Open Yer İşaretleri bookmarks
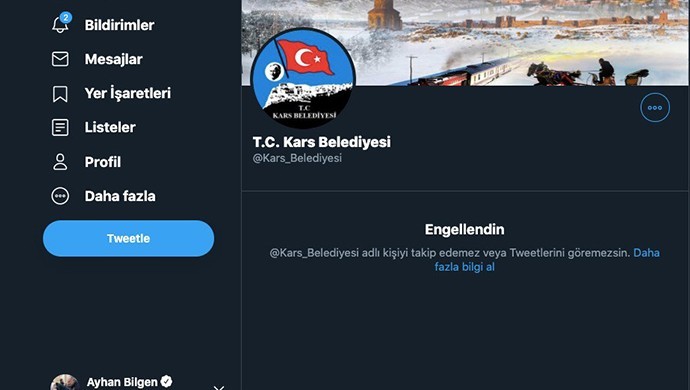Screen dimensions: 690x390 point(111,93)
